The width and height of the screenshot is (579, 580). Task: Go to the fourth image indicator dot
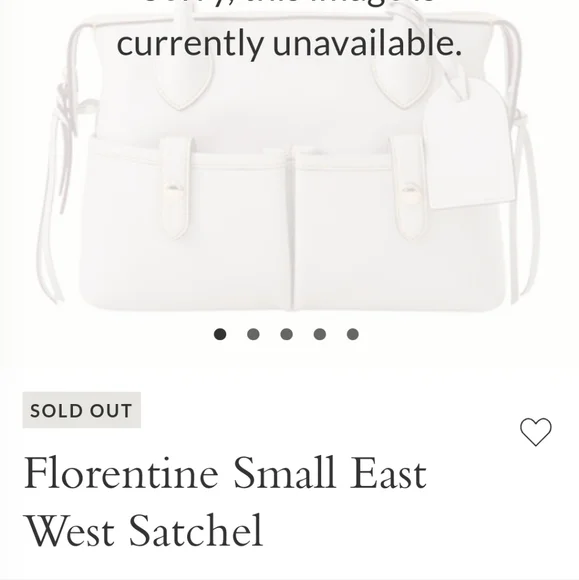(320, 334)
